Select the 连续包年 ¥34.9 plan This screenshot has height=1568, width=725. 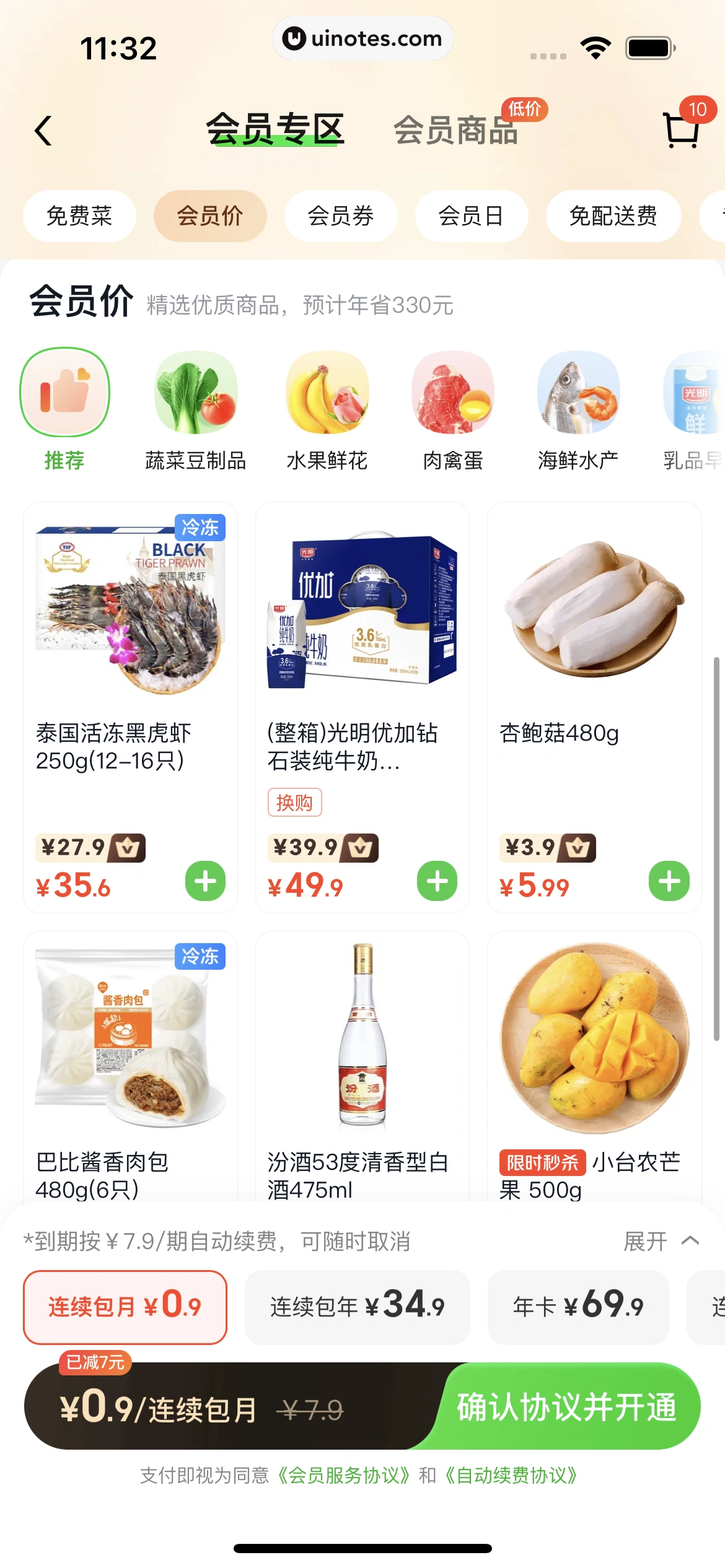pyautogui.click(x=357, y=1307)
